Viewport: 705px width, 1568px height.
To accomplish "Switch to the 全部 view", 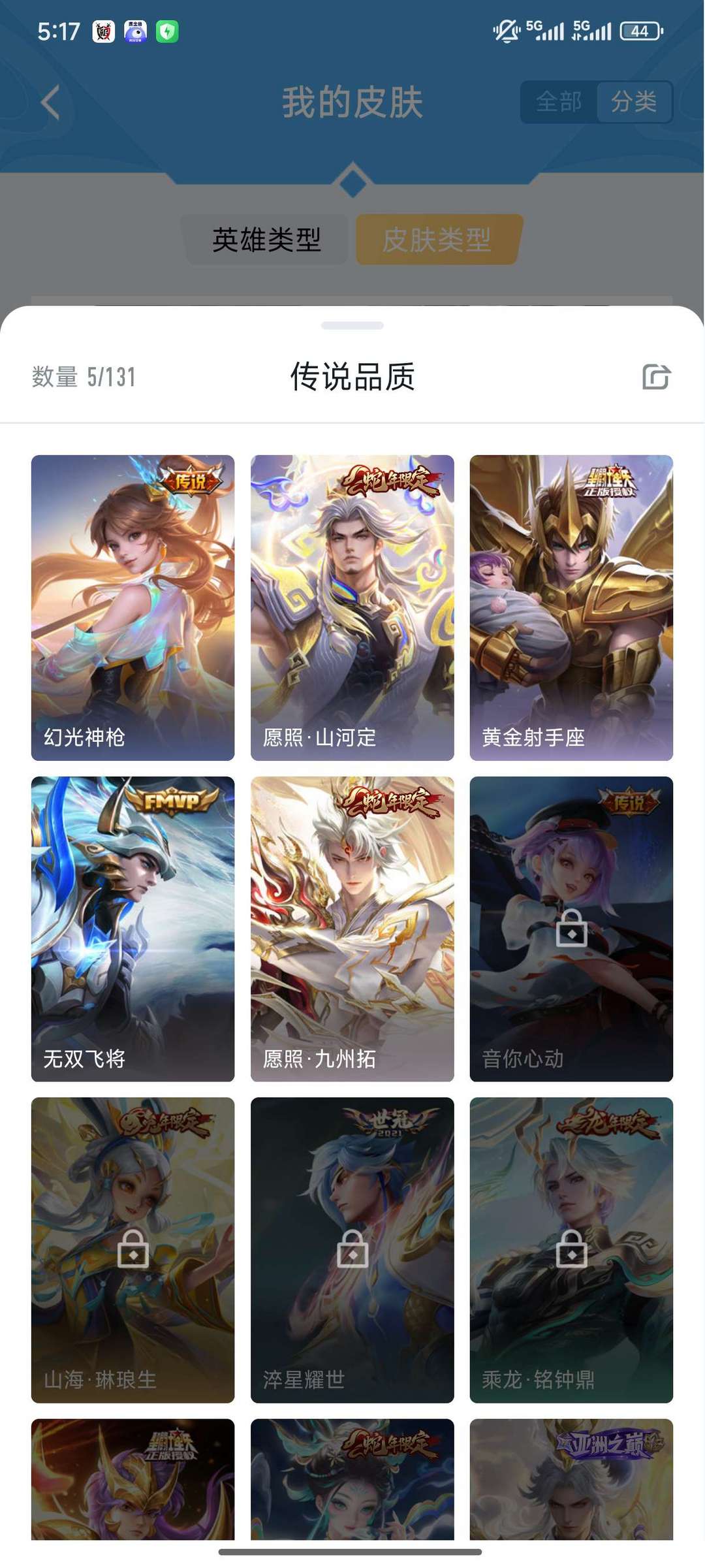I will pos(559,102).
